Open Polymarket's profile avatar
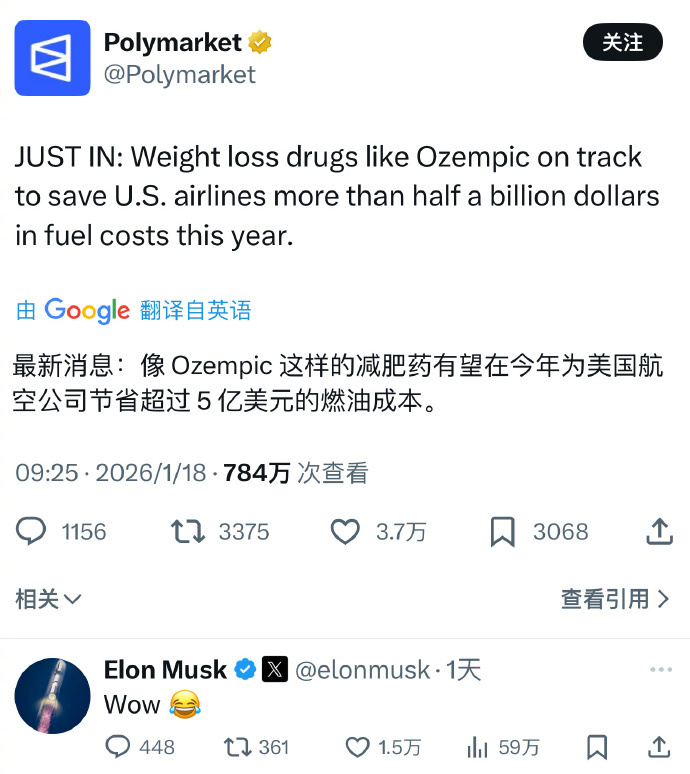Image resolution: width=690 pixels, height=774 pixels. [52, 58]
